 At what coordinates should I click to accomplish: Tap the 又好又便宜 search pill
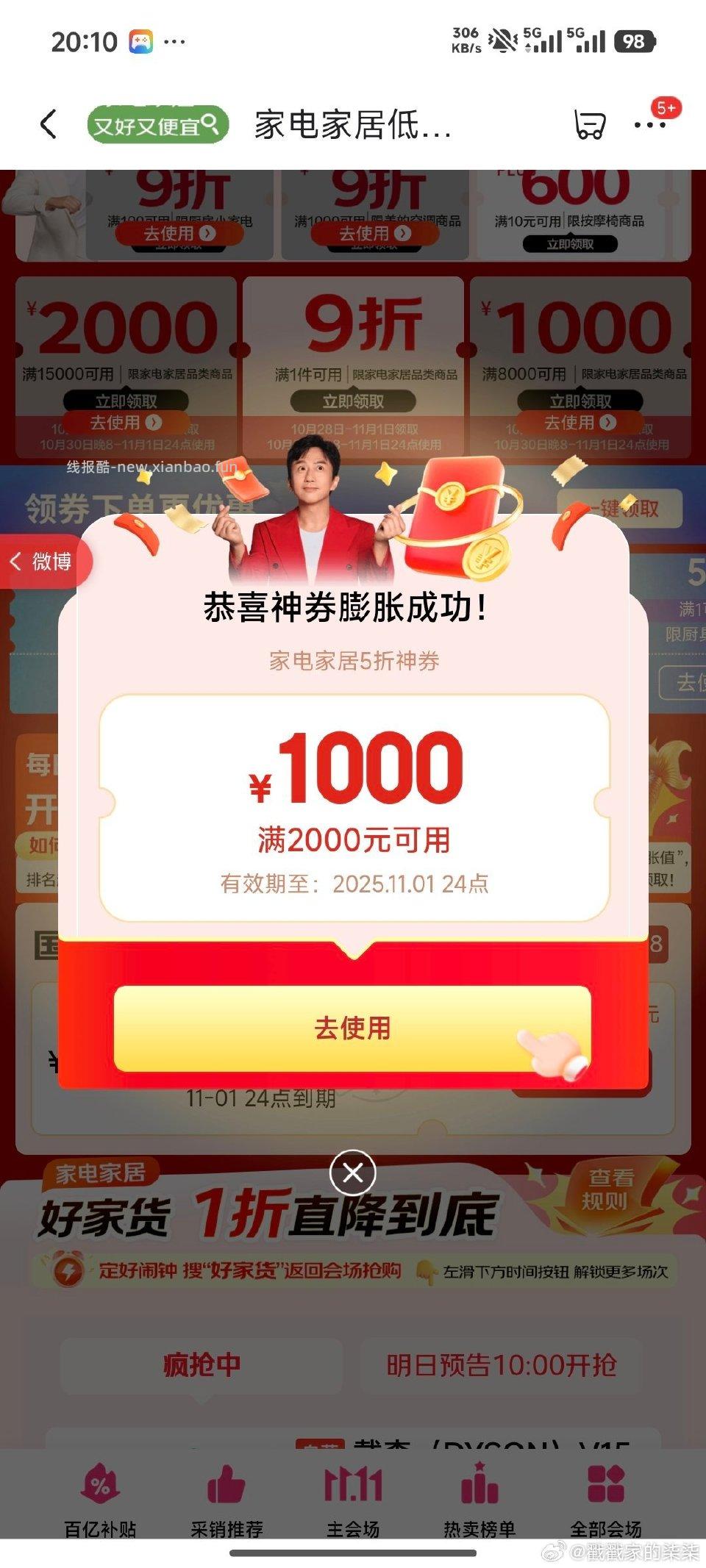(157, 125)
